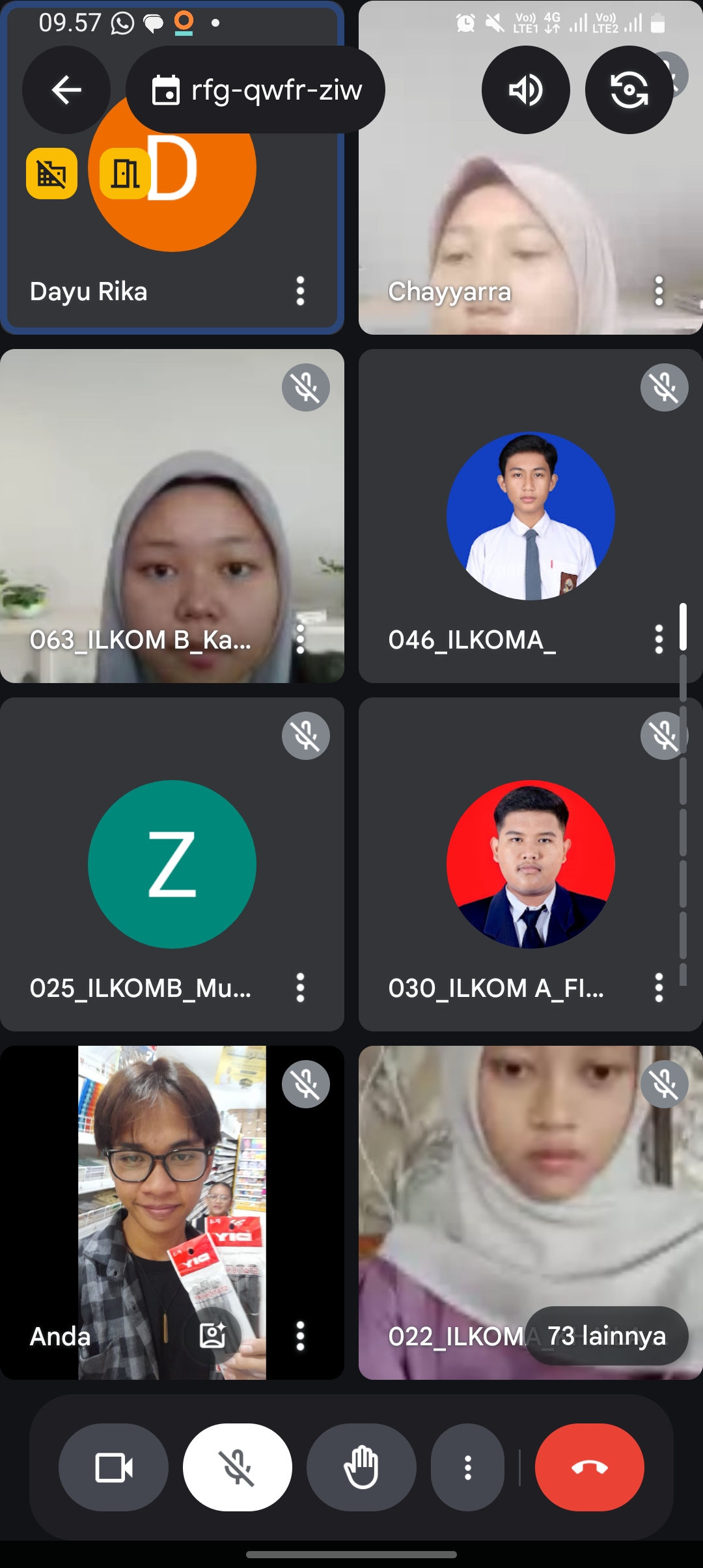Screen dimensions: 703x1568
Task: Open options for 030_ILKOM A participant
Action: (659, 988)
